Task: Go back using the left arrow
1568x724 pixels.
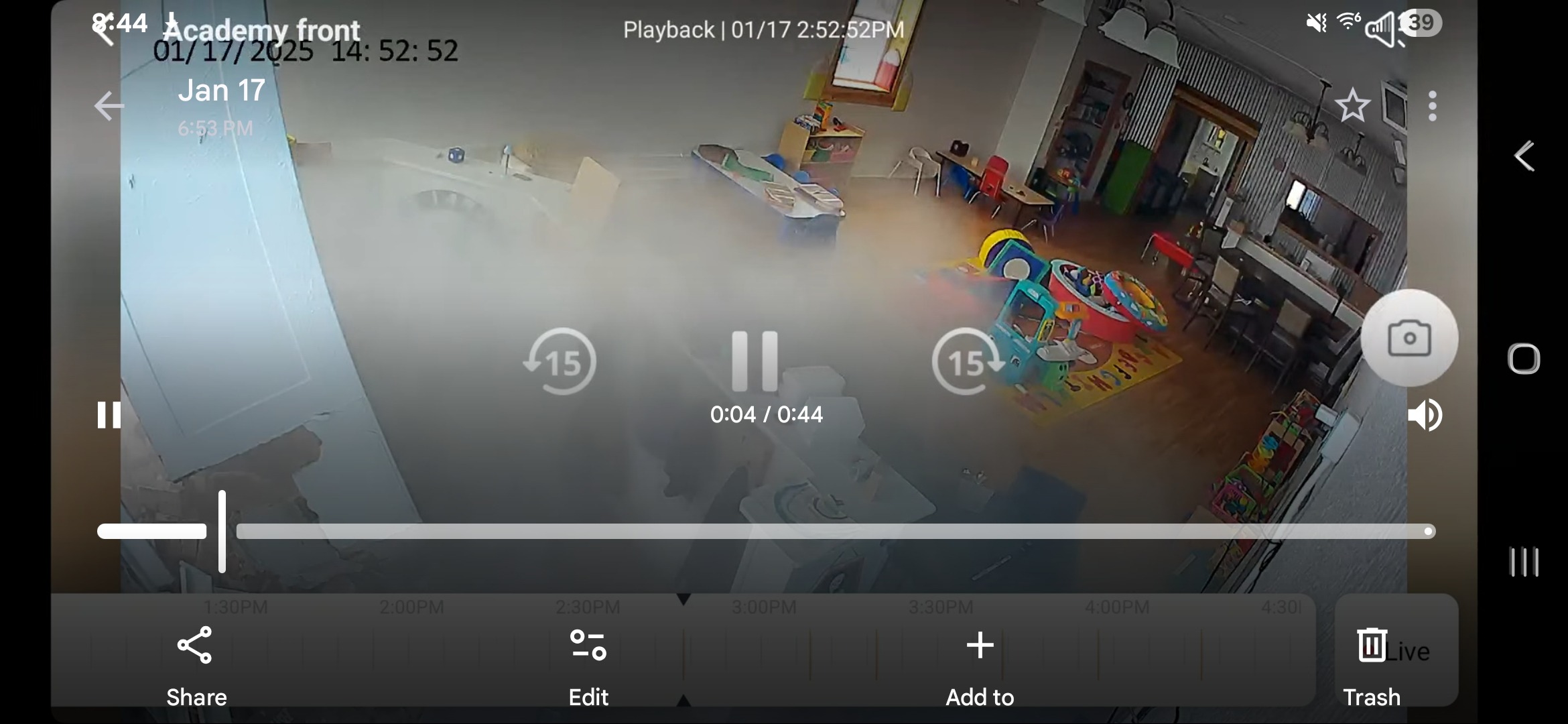Action: [109, 106]
